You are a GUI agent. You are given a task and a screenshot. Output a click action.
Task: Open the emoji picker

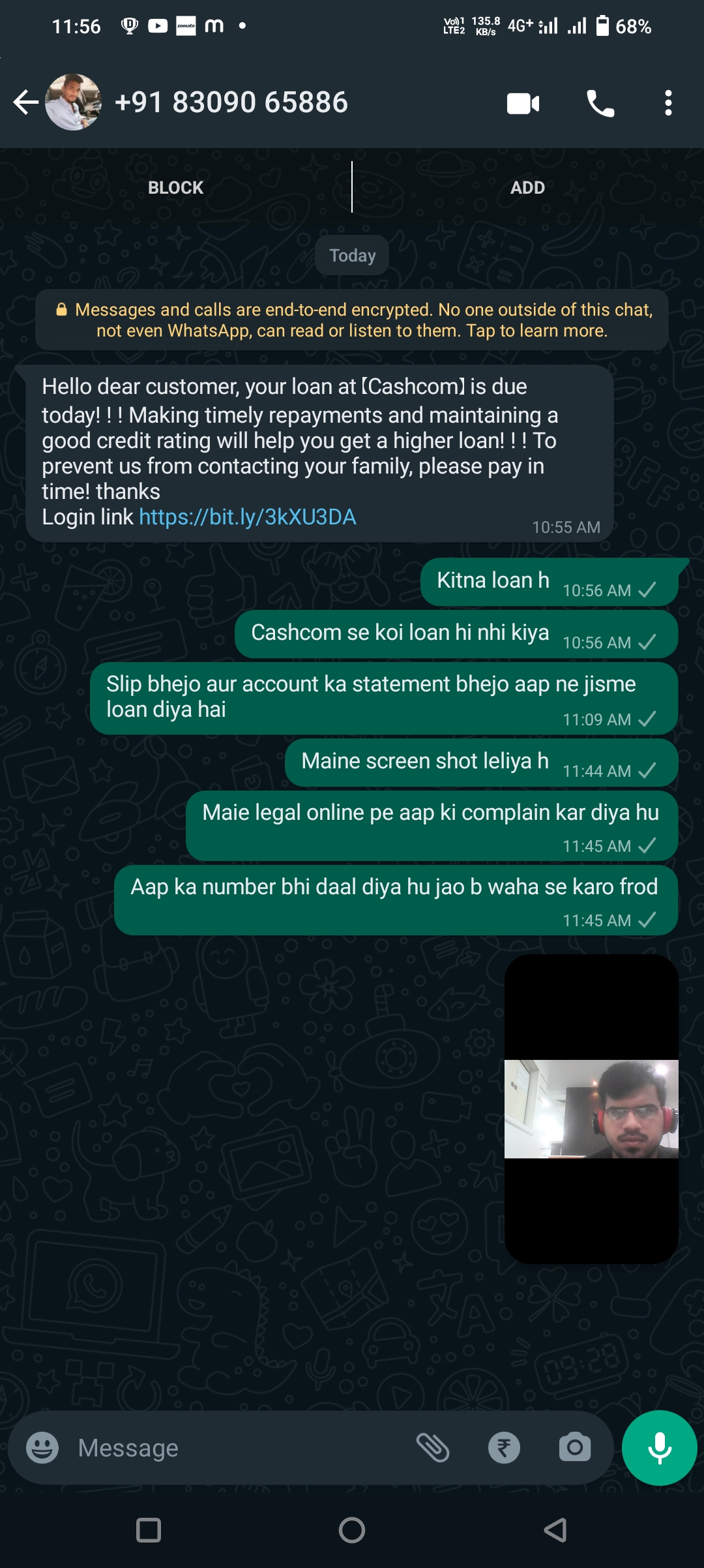coord(42,1448)
